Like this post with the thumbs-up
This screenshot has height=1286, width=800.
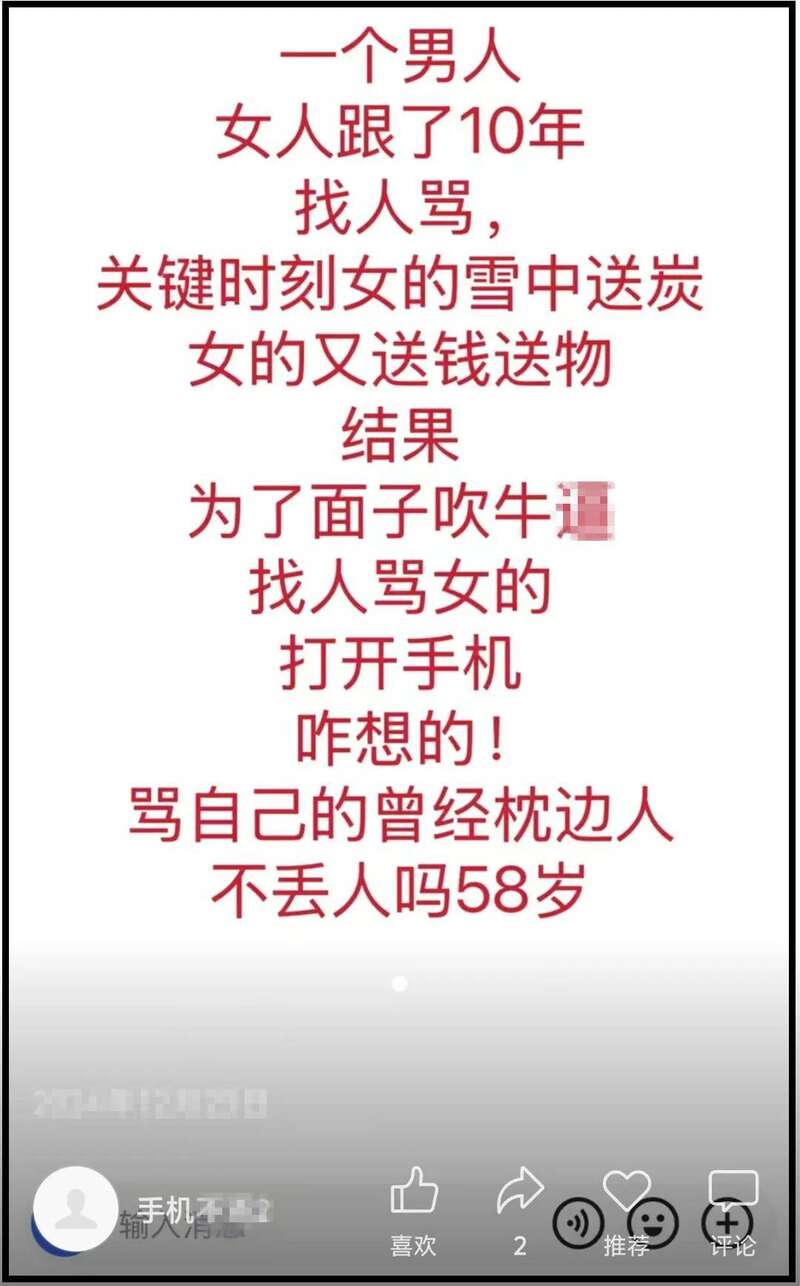[x=414, y=1195]
